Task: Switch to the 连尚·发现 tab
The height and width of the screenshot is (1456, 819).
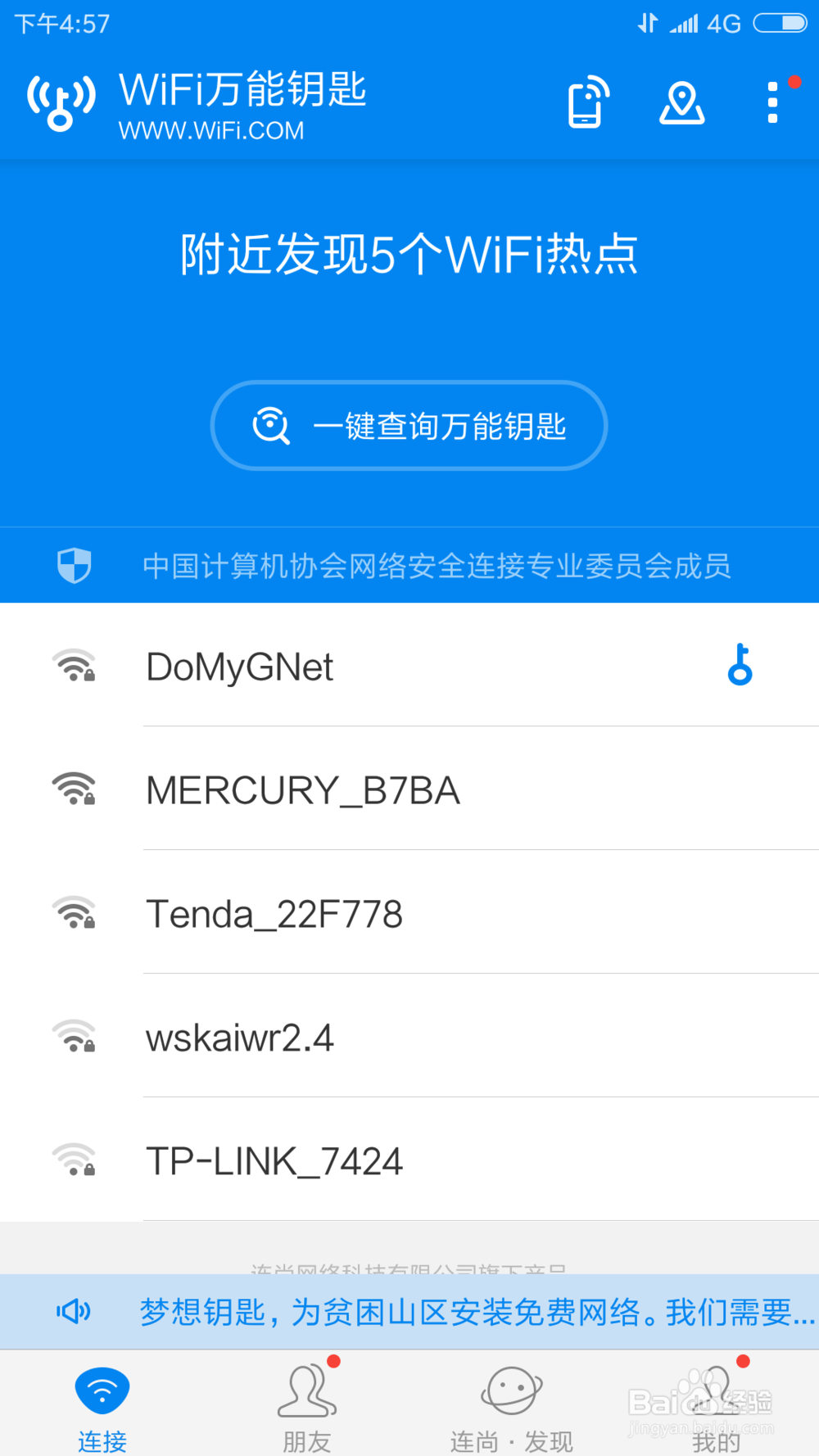Action: coord(511,1404)
